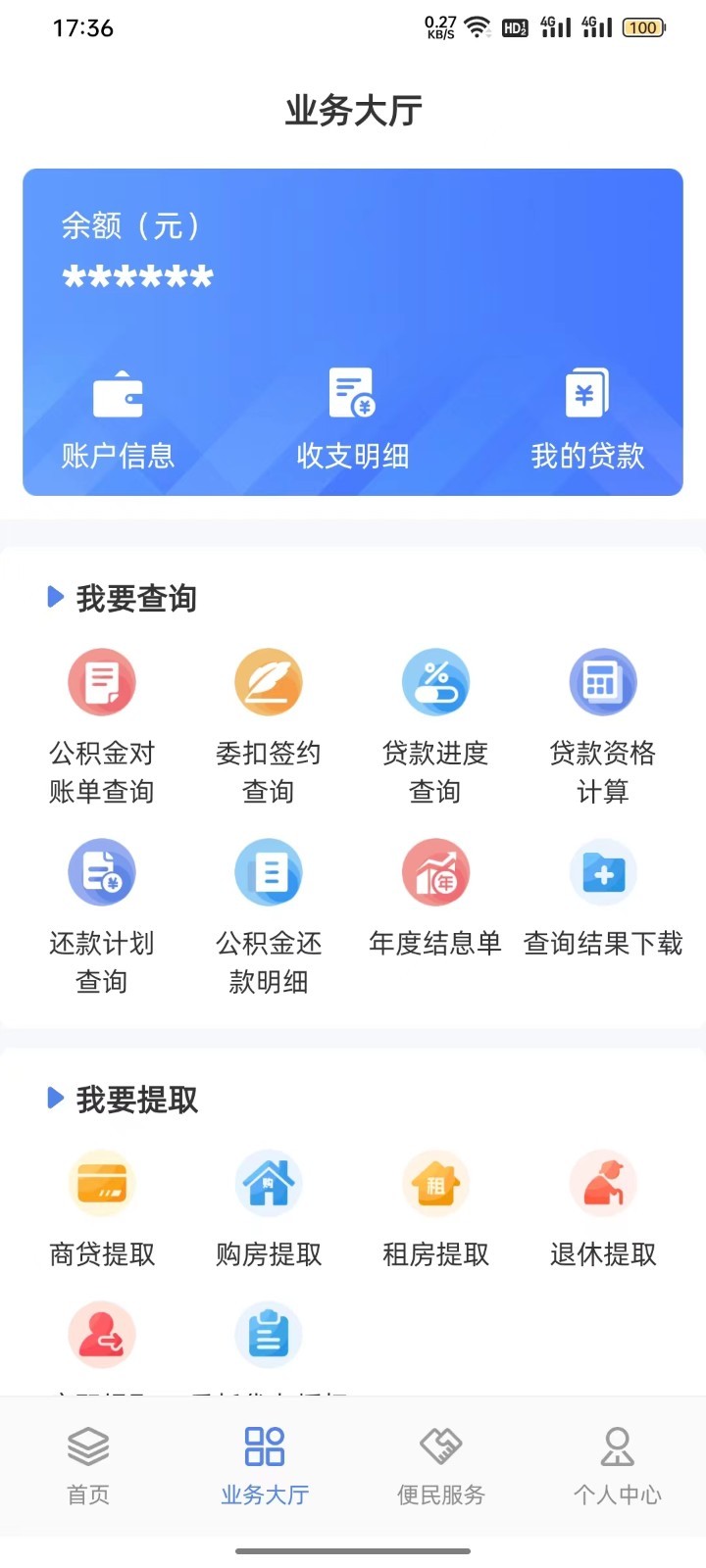
Task: Select 购房提取
Action: pyautogui.click(x=269, y=1210)
